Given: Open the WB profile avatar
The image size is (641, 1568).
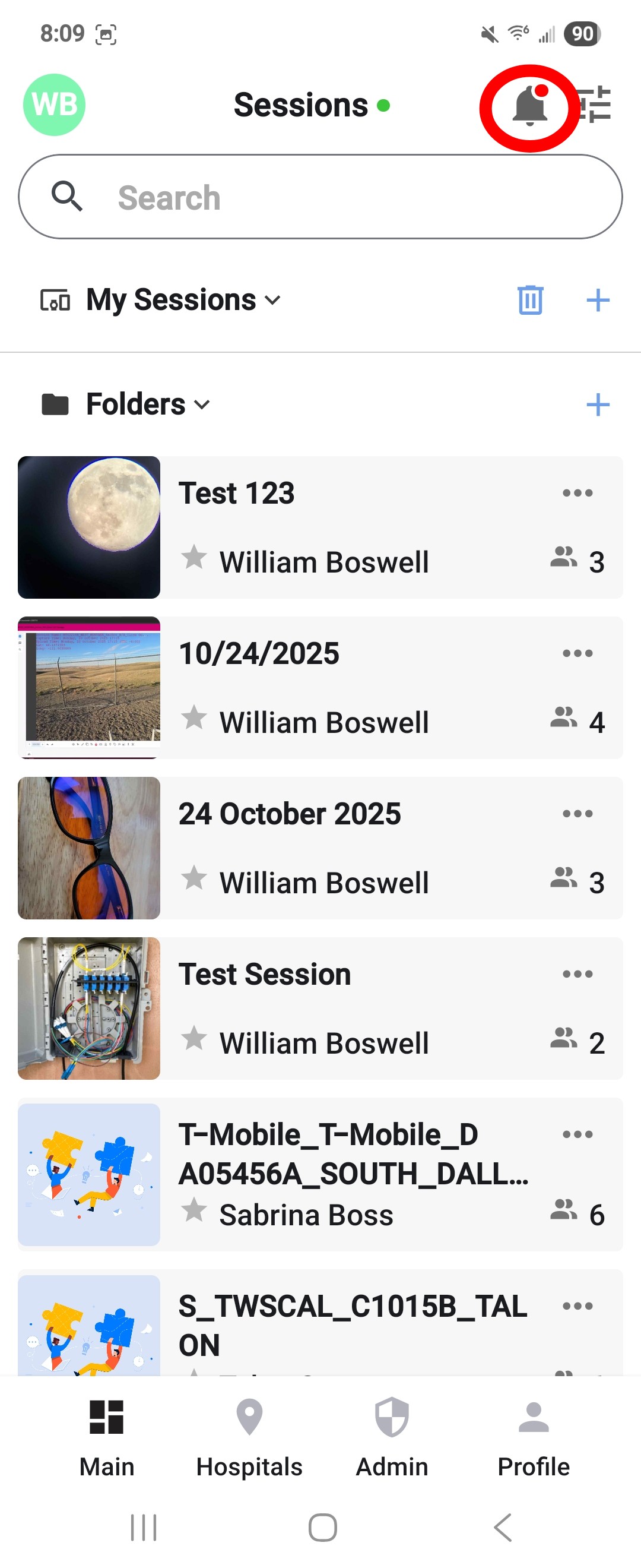Looking at the screenshot, I should point(54,105).
